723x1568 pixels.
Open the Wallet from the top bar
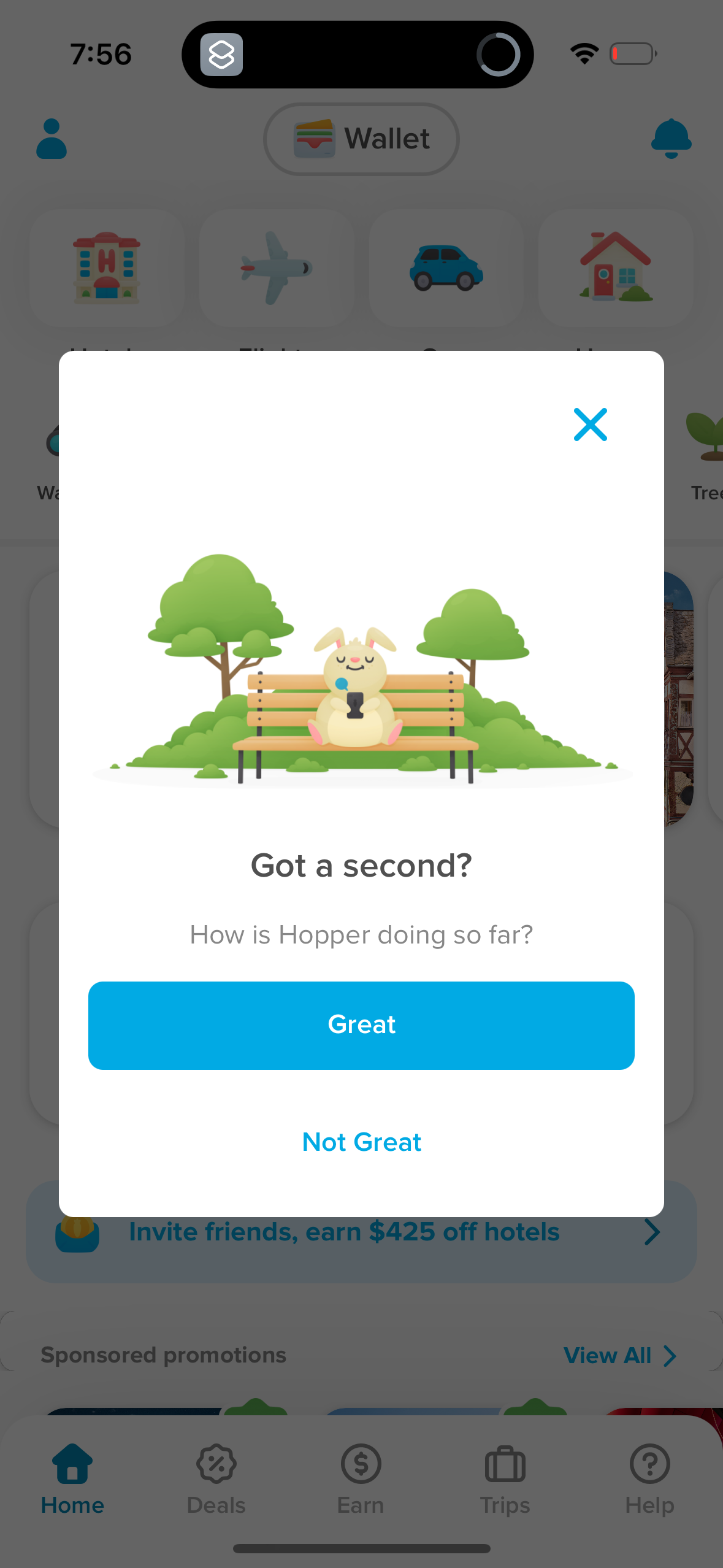click(361, 139)
